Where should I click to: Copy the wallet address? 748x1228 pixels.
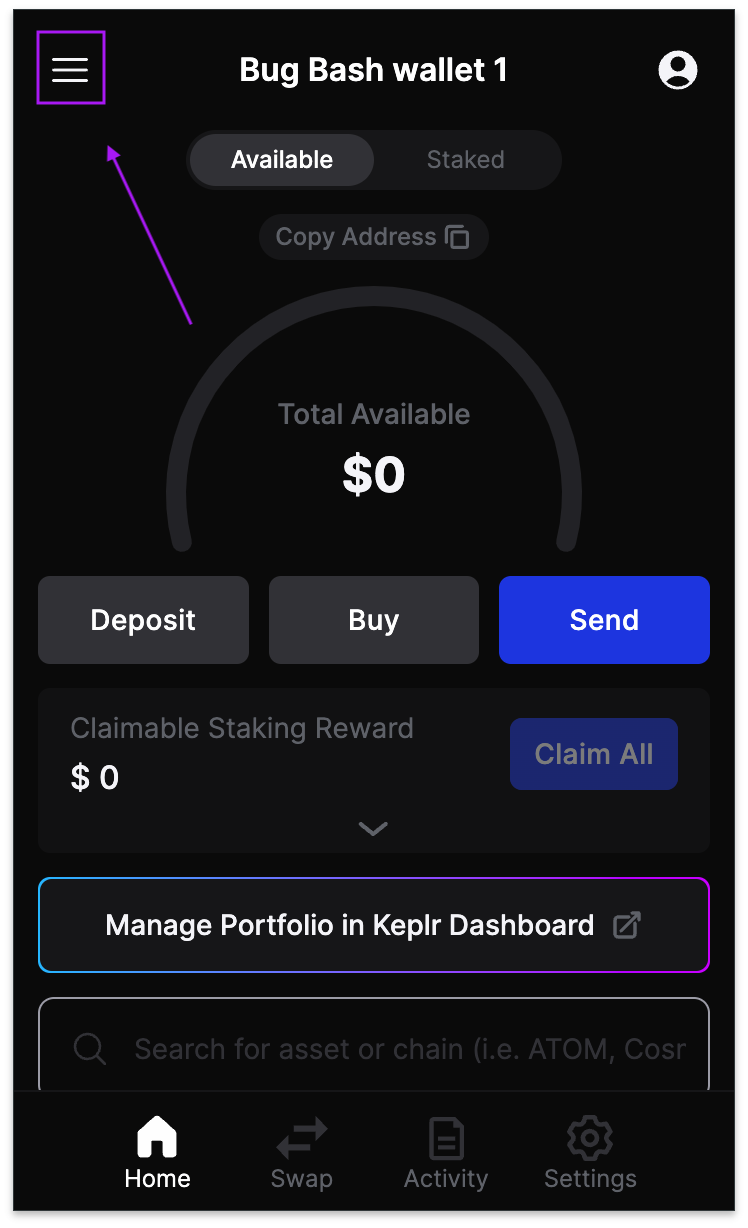click(373, 237)
